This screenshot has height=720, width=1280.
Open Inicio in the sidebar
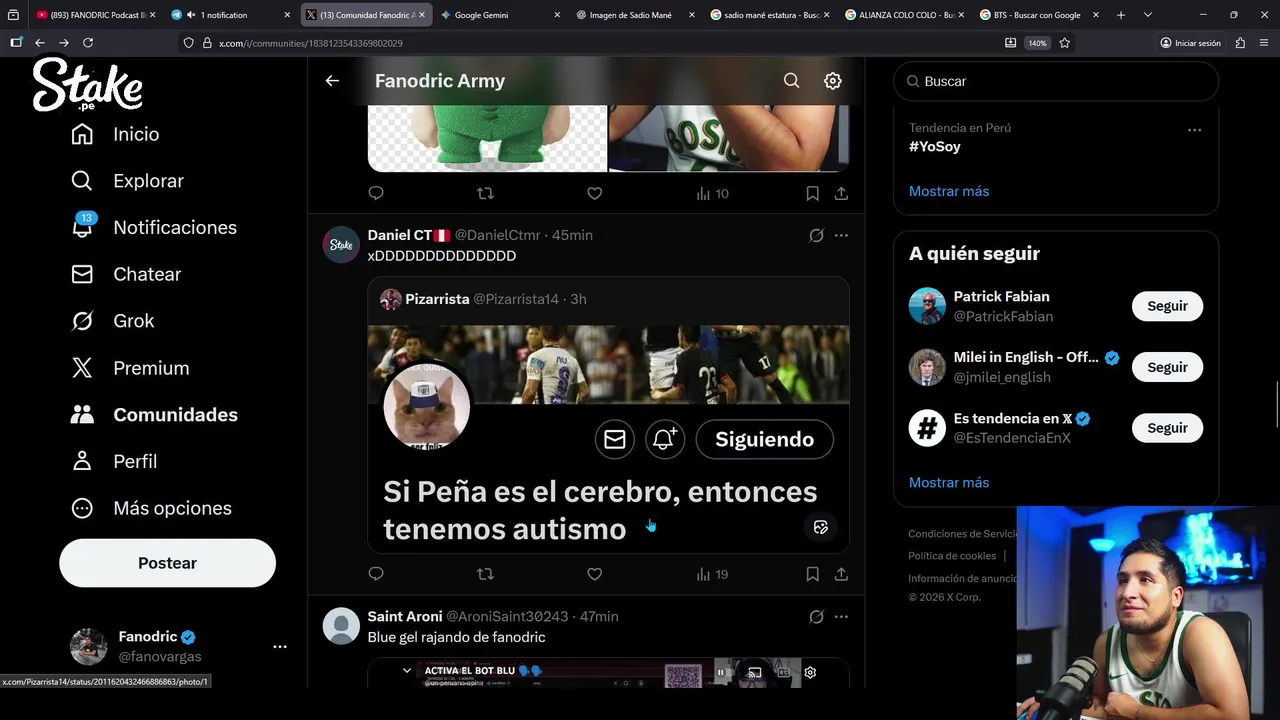[135, 134]
